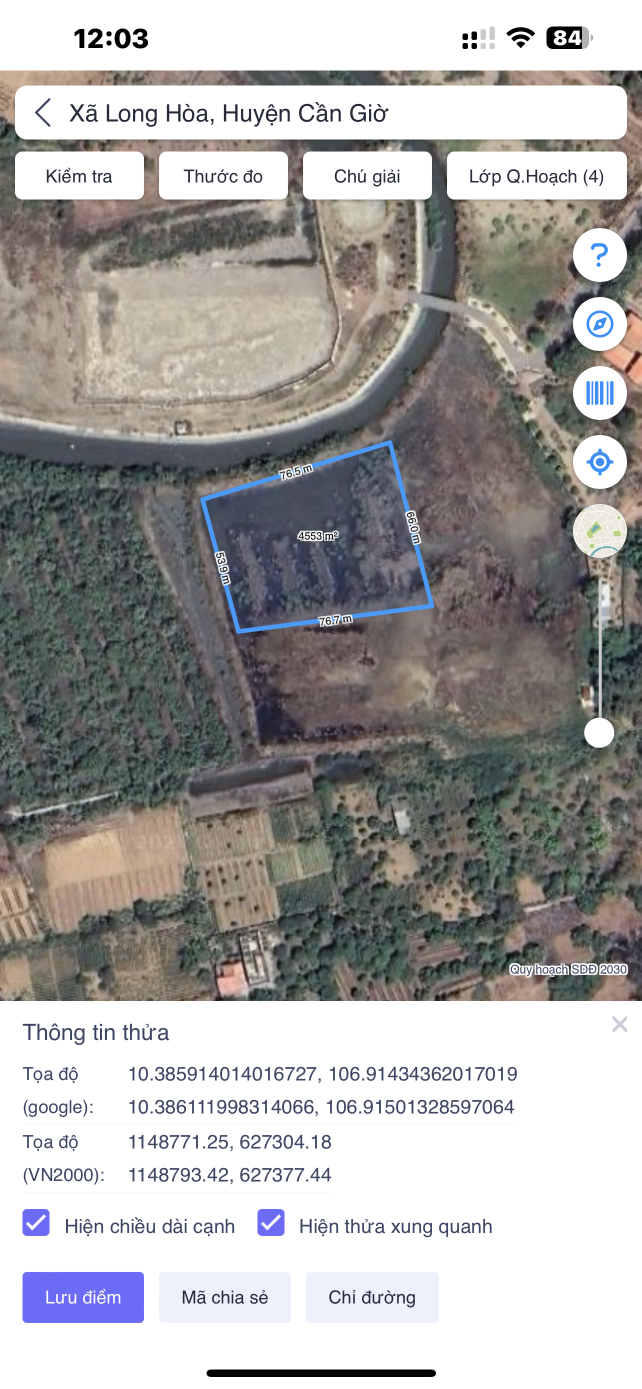The width and height of the screenshot is (642, 1389).
Task: Get the Mã chia sẻ share code
Action: (225, 1297)
